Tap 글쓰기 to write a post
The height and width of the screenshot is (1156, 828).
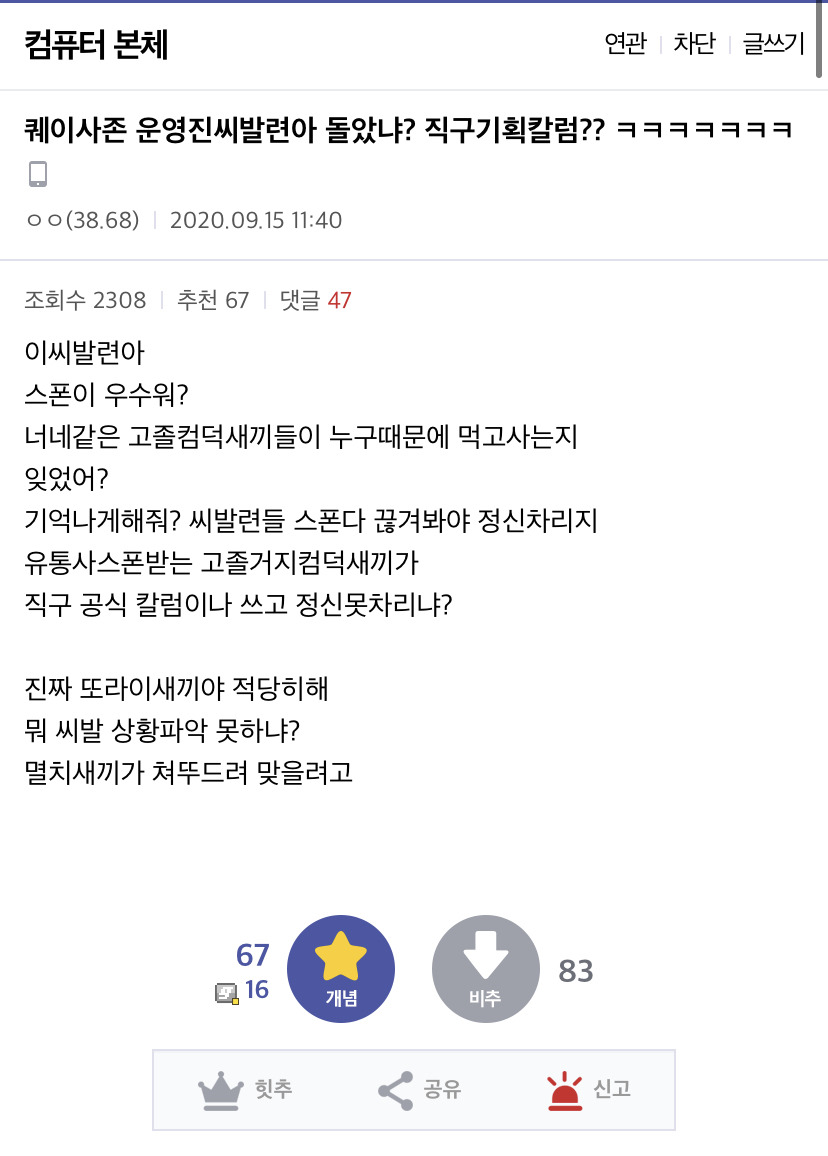coord(773,44)
